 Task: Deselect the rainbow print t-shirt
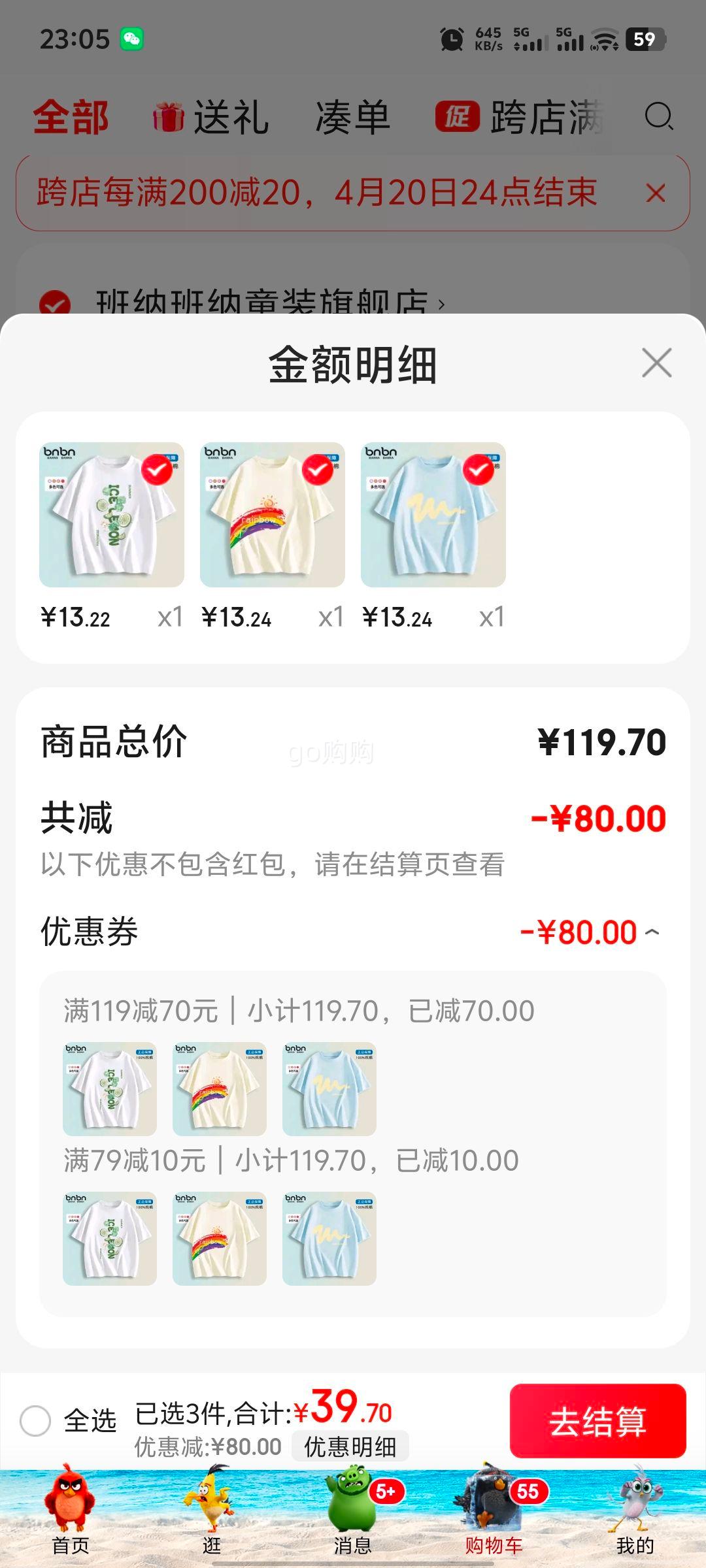pyautogui.click(x=318, y=469)
